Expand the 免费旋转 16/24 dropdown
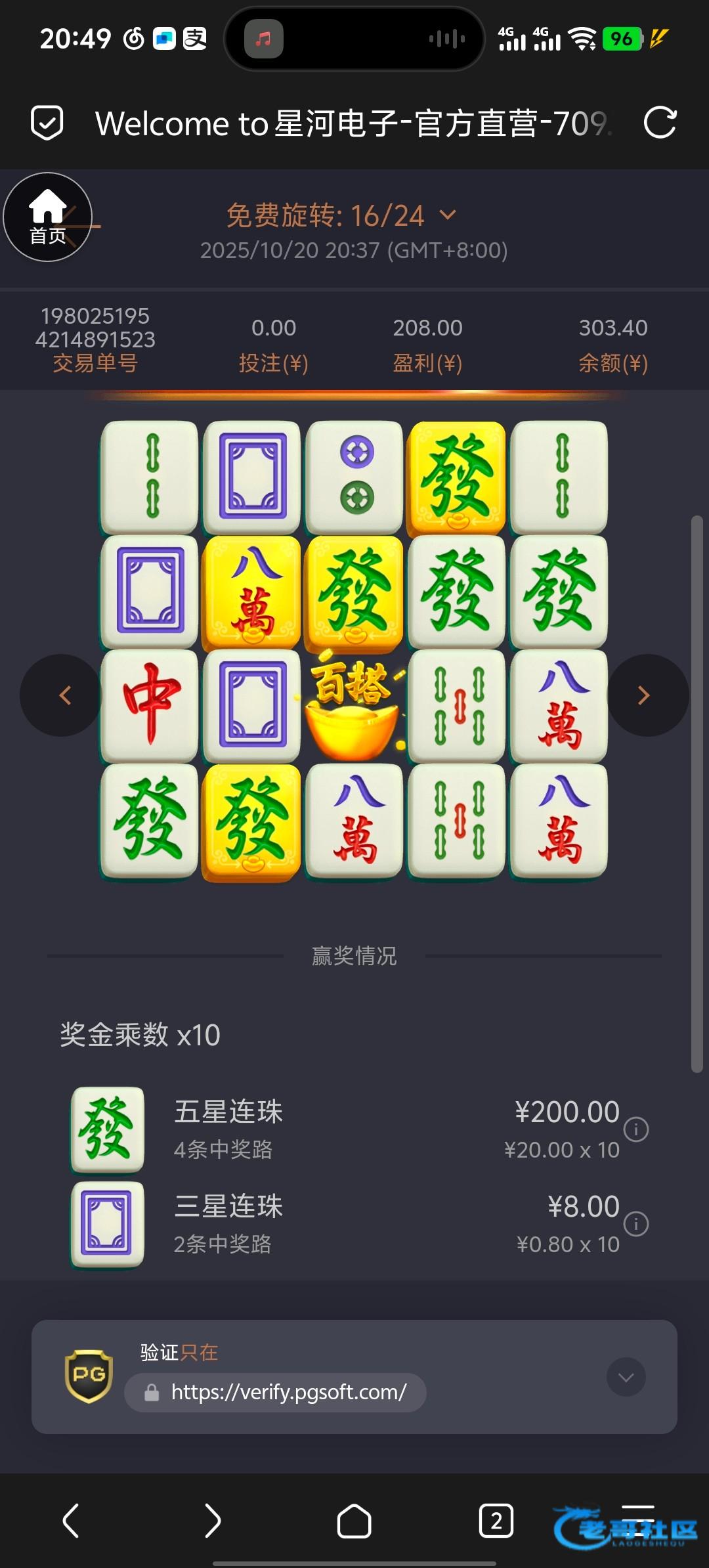Image resolution: width=709 pixels, height=1568 pixels. 448,215
